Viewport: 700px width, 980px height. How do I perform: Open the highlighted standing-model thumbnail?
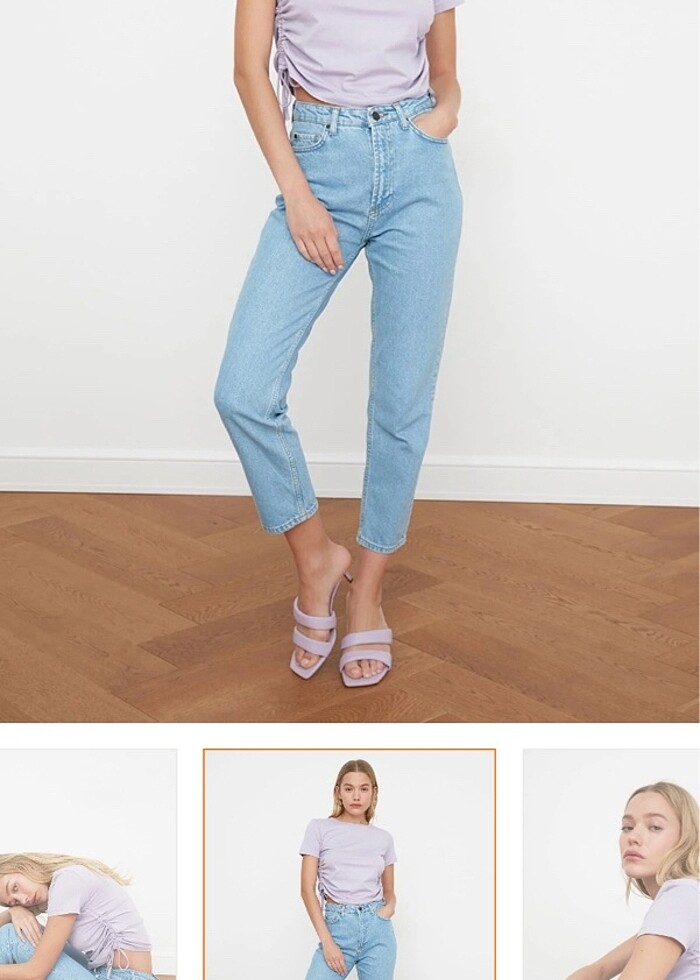(x=349, y=865)
